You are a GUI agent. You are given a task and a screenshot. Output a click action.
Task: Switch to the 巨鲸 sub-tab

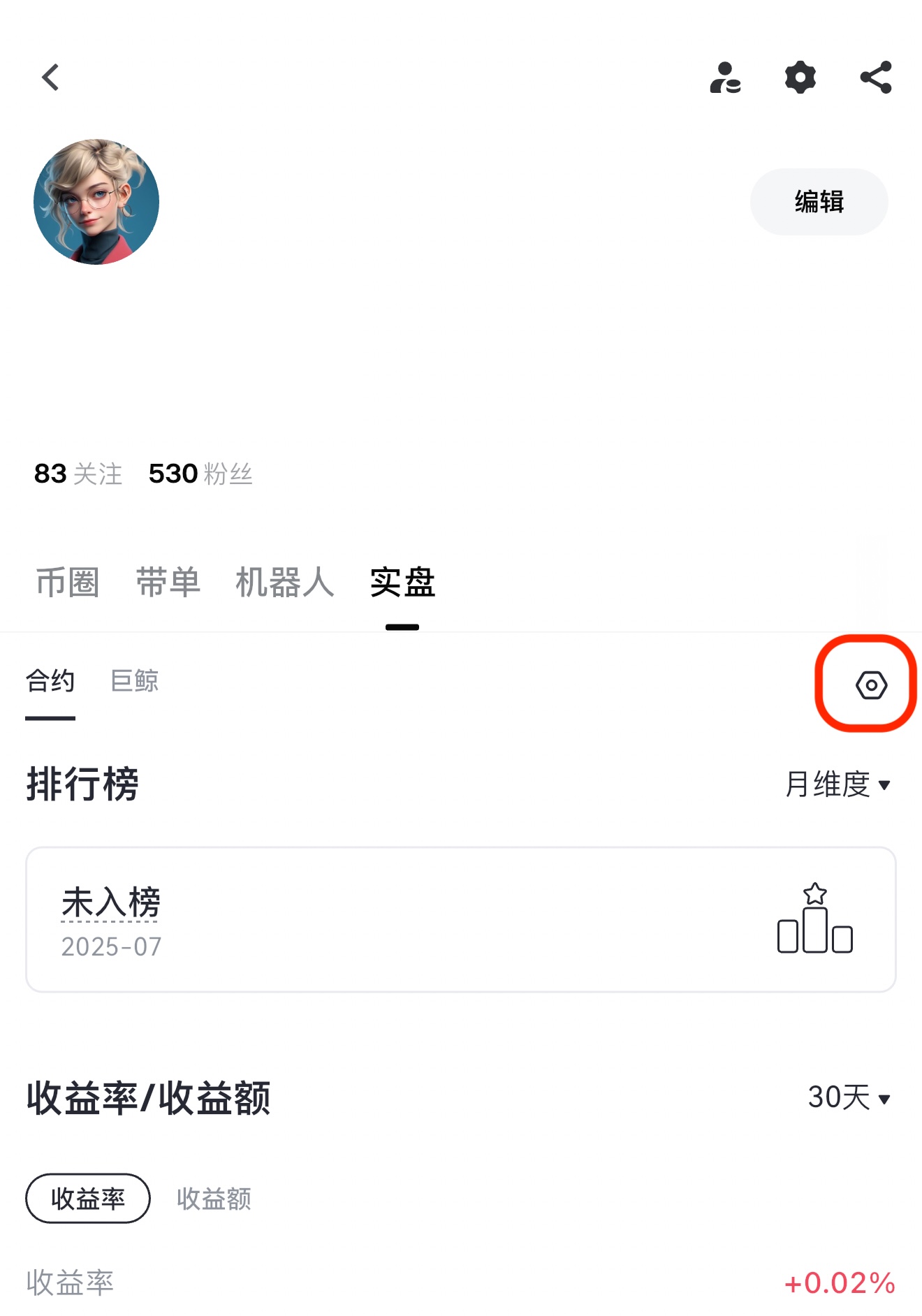pos(135,681)
